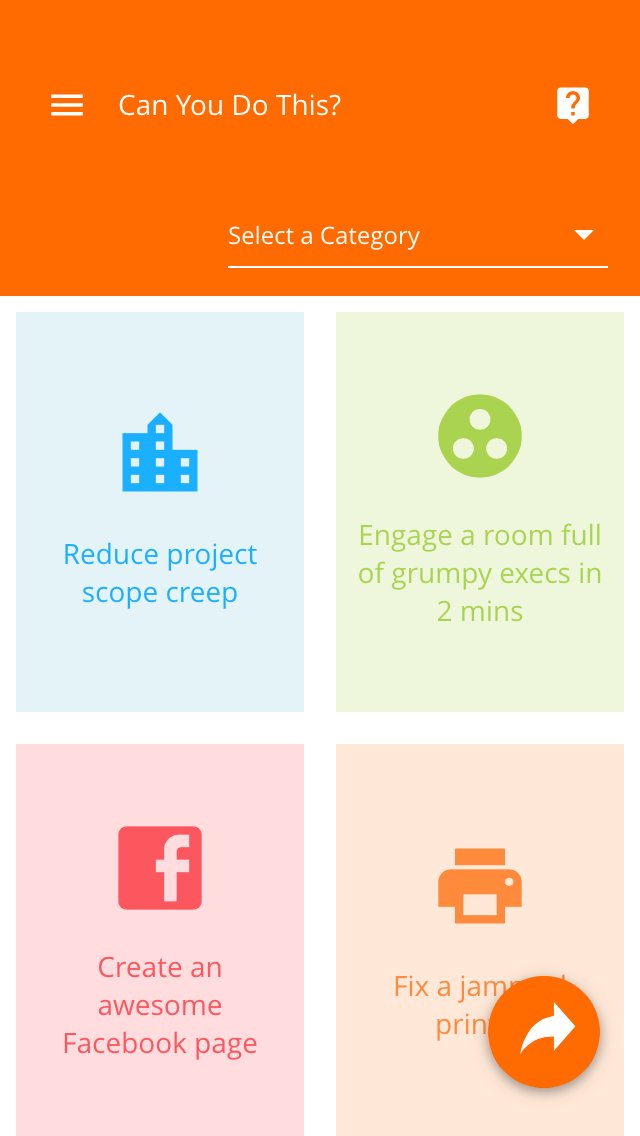Open the Engage grumpy execs card

(x=480, y=512)
